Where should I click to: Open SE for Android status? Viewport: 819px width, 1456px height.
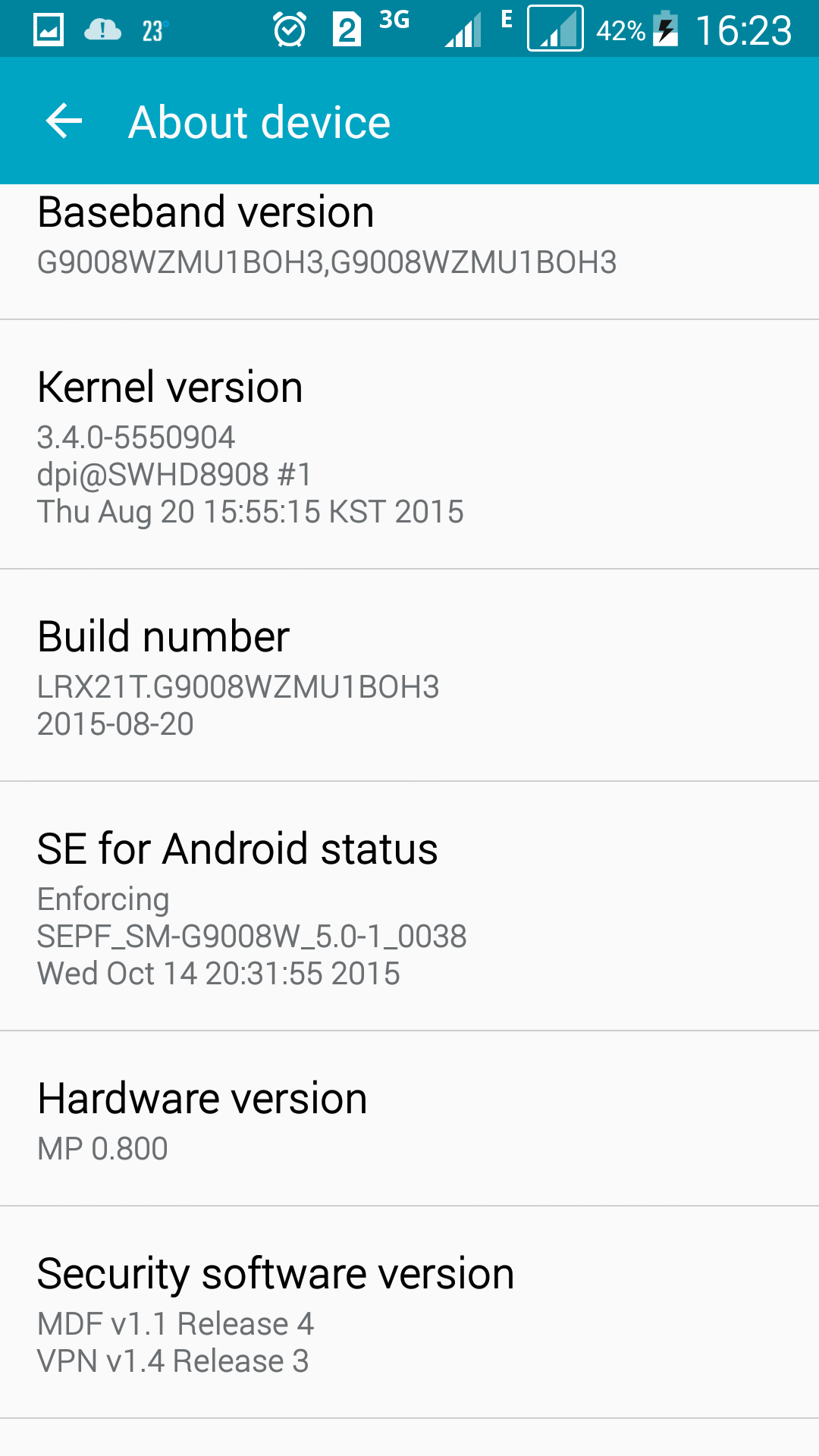(x=409, y=906)
